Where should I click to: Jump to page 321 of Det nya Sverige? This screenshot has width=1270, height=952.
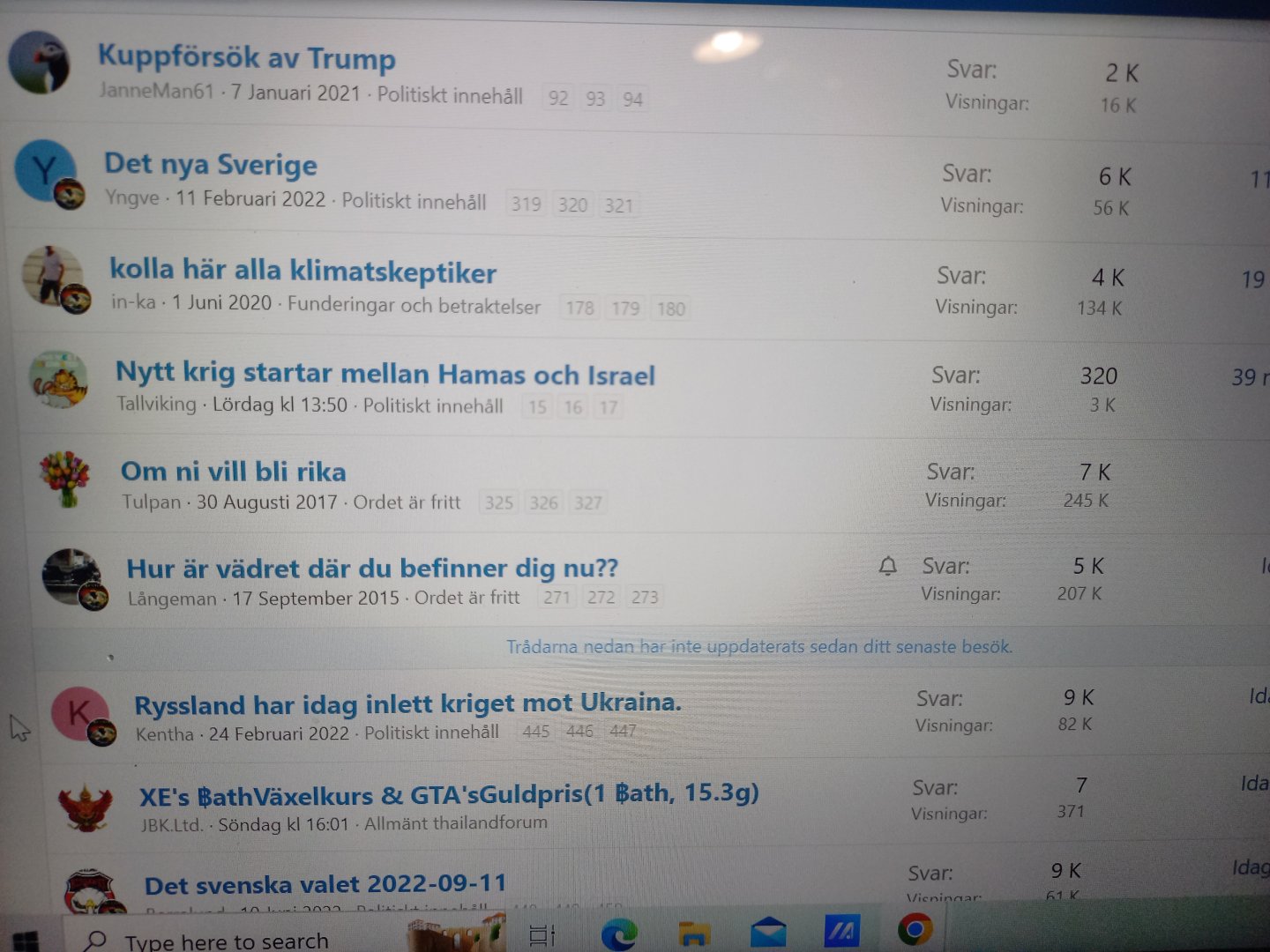618,205
